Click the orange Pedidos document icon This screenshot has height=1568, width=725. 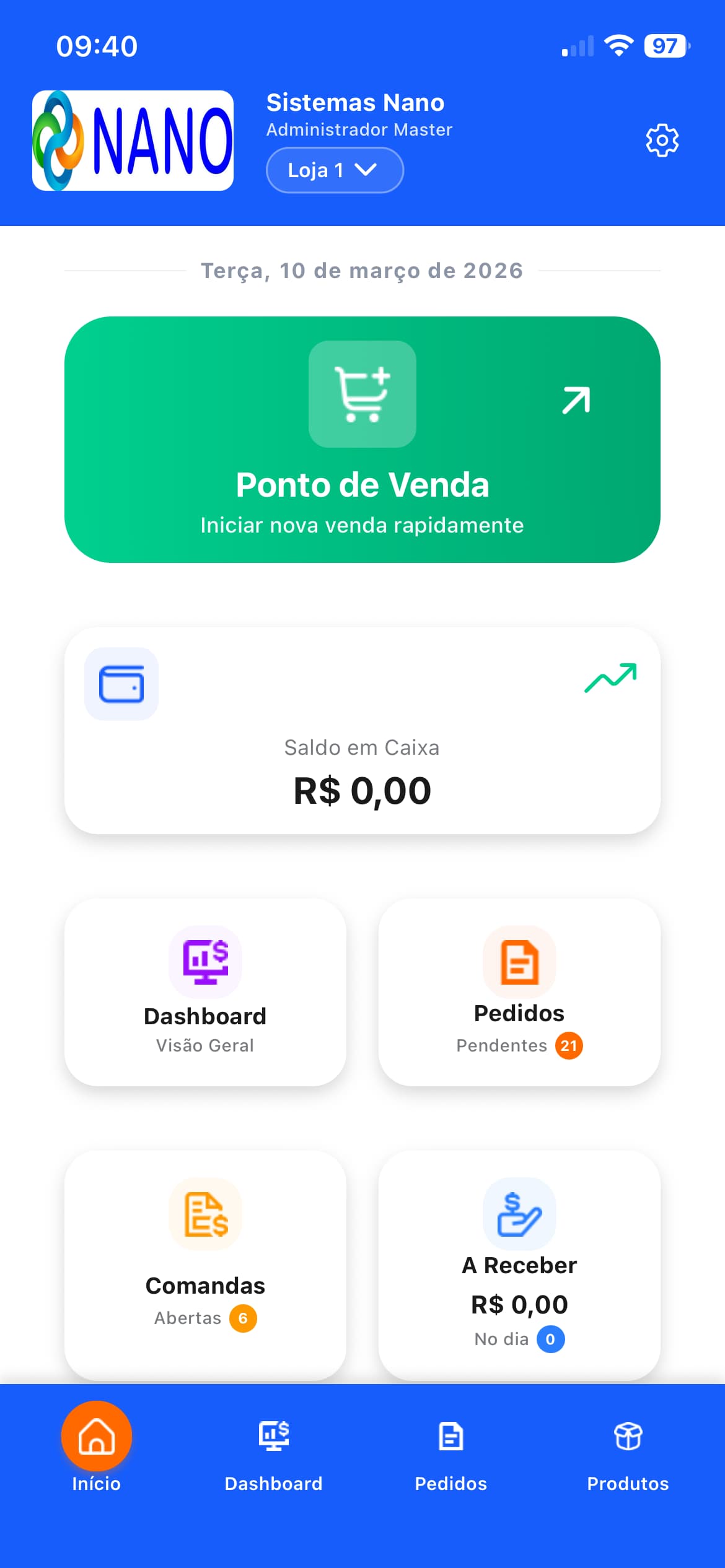click(x=519, y=963)
